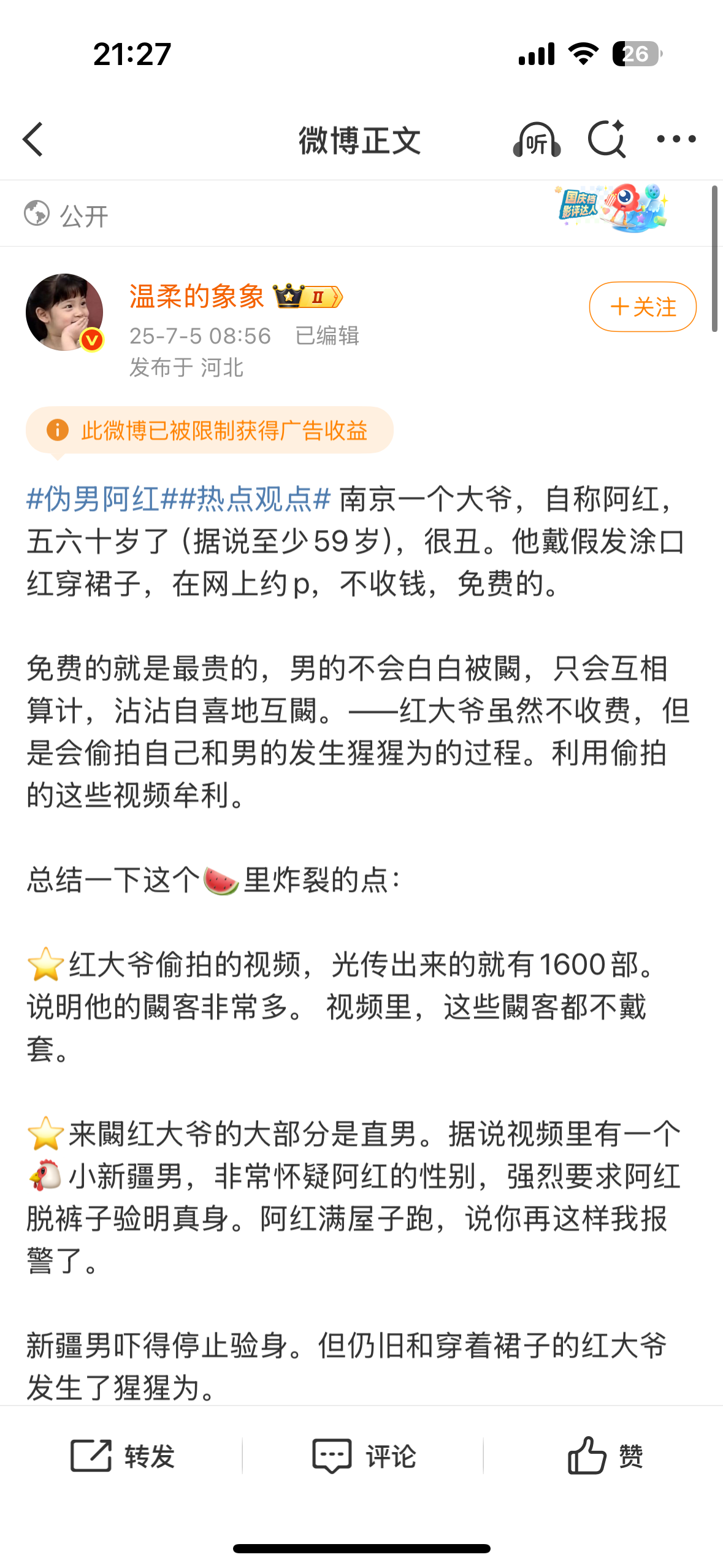
Task: Open the three-dot overflow menu
Action: pyautogui.click(x=676, y=139)
